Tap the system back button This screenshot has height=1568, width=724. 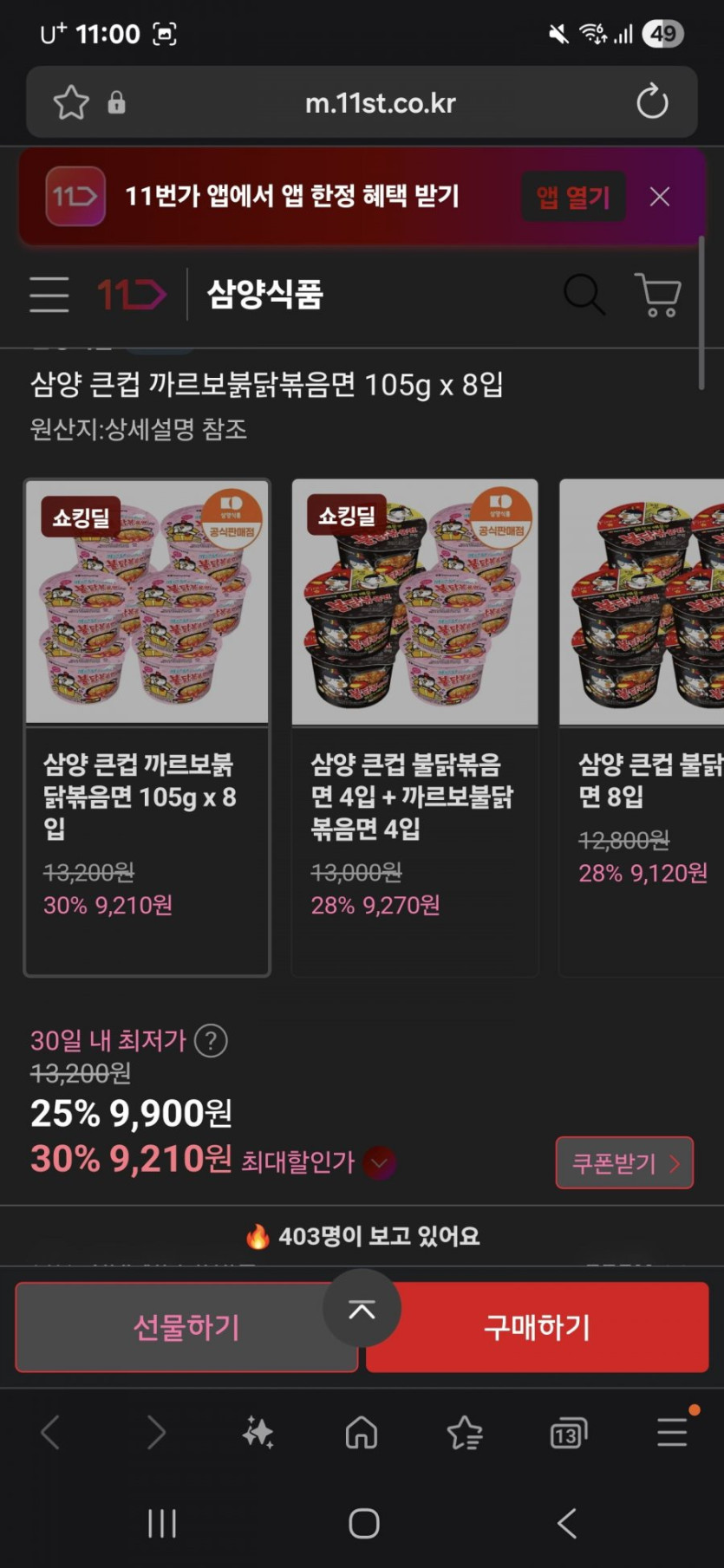(567, 1523)
